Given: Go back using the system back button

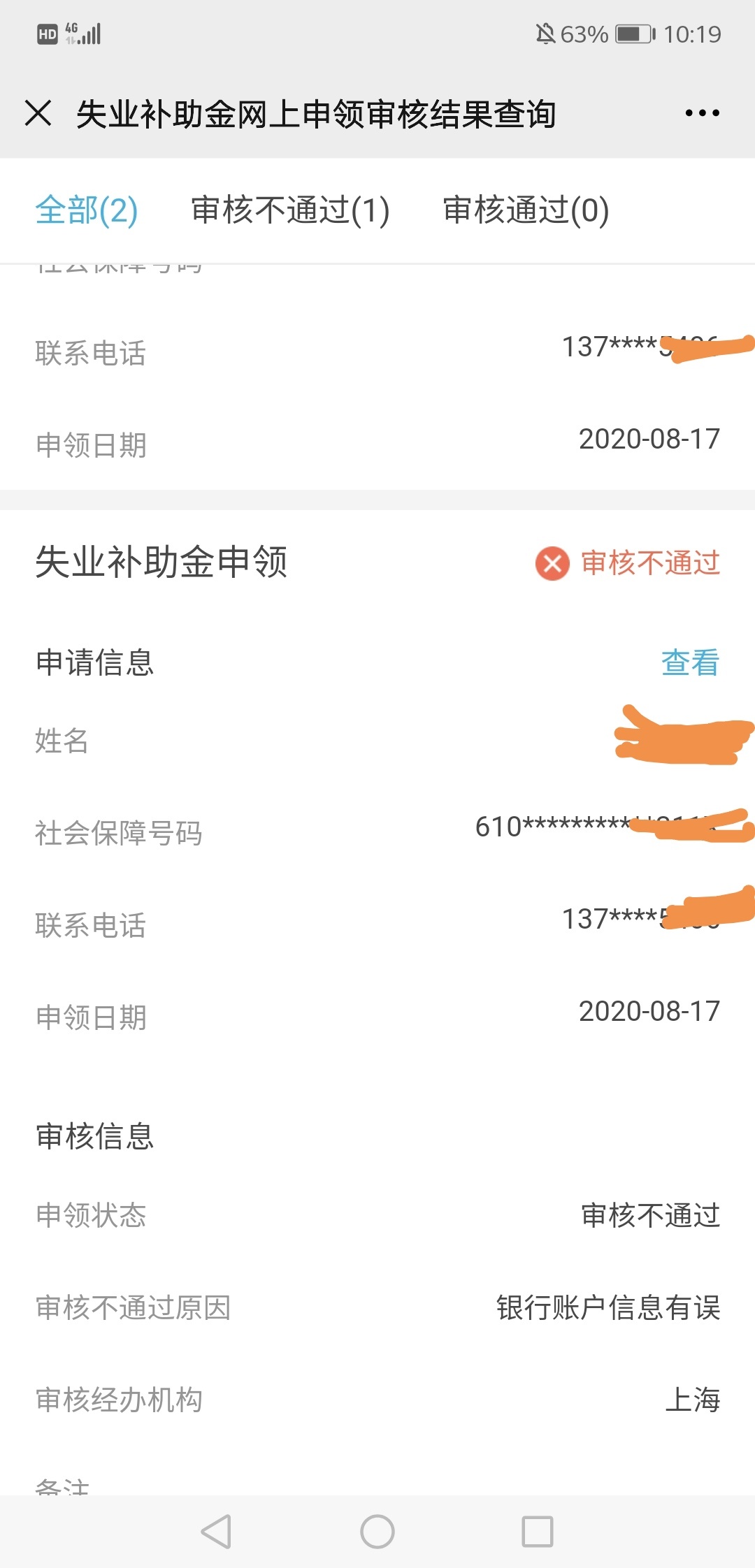Looking at the screenshot, I should pos(216,1532).
